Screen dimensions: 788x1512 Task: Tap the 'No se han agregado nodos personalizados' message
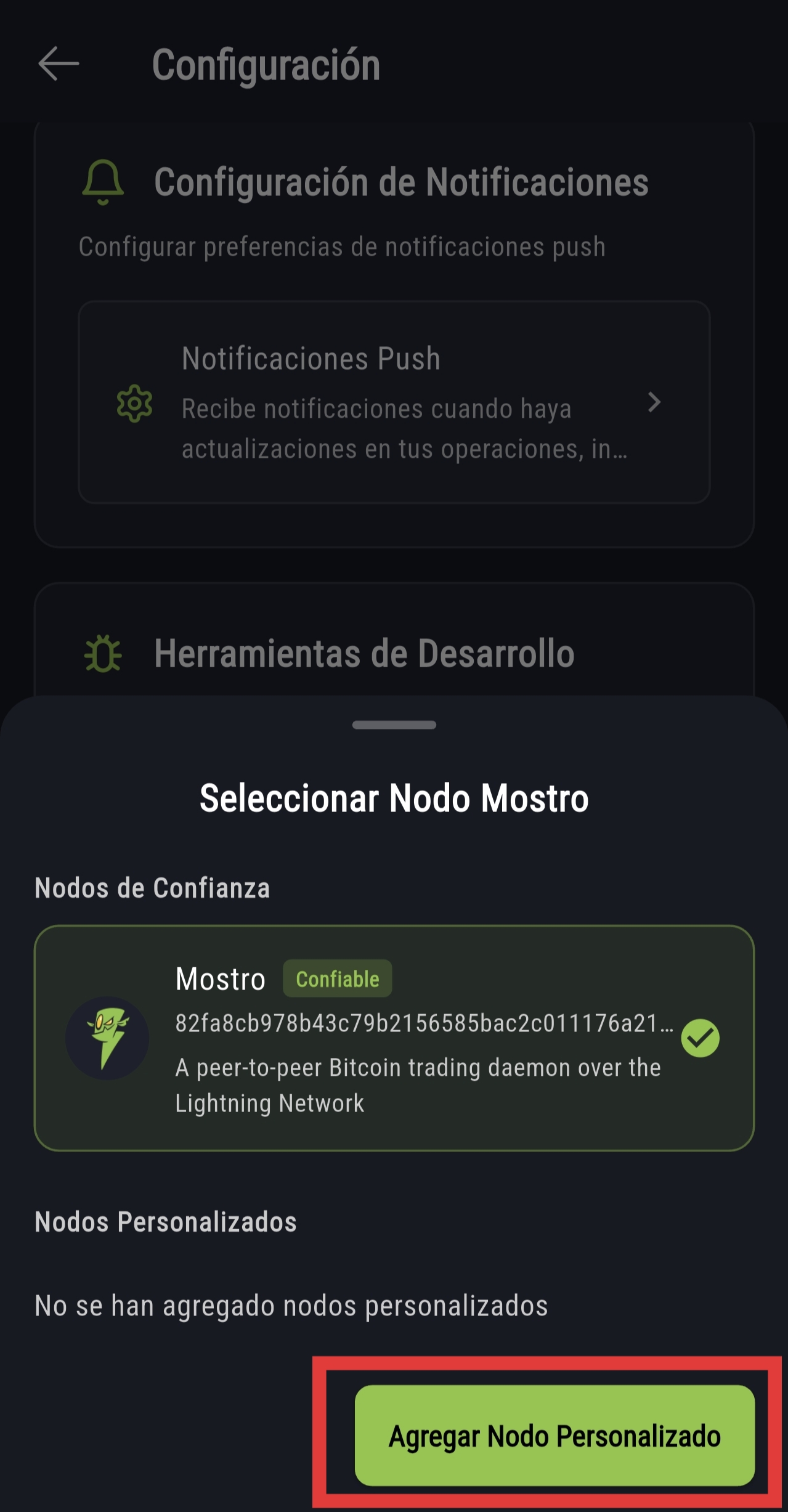(x=292, y=1304)
